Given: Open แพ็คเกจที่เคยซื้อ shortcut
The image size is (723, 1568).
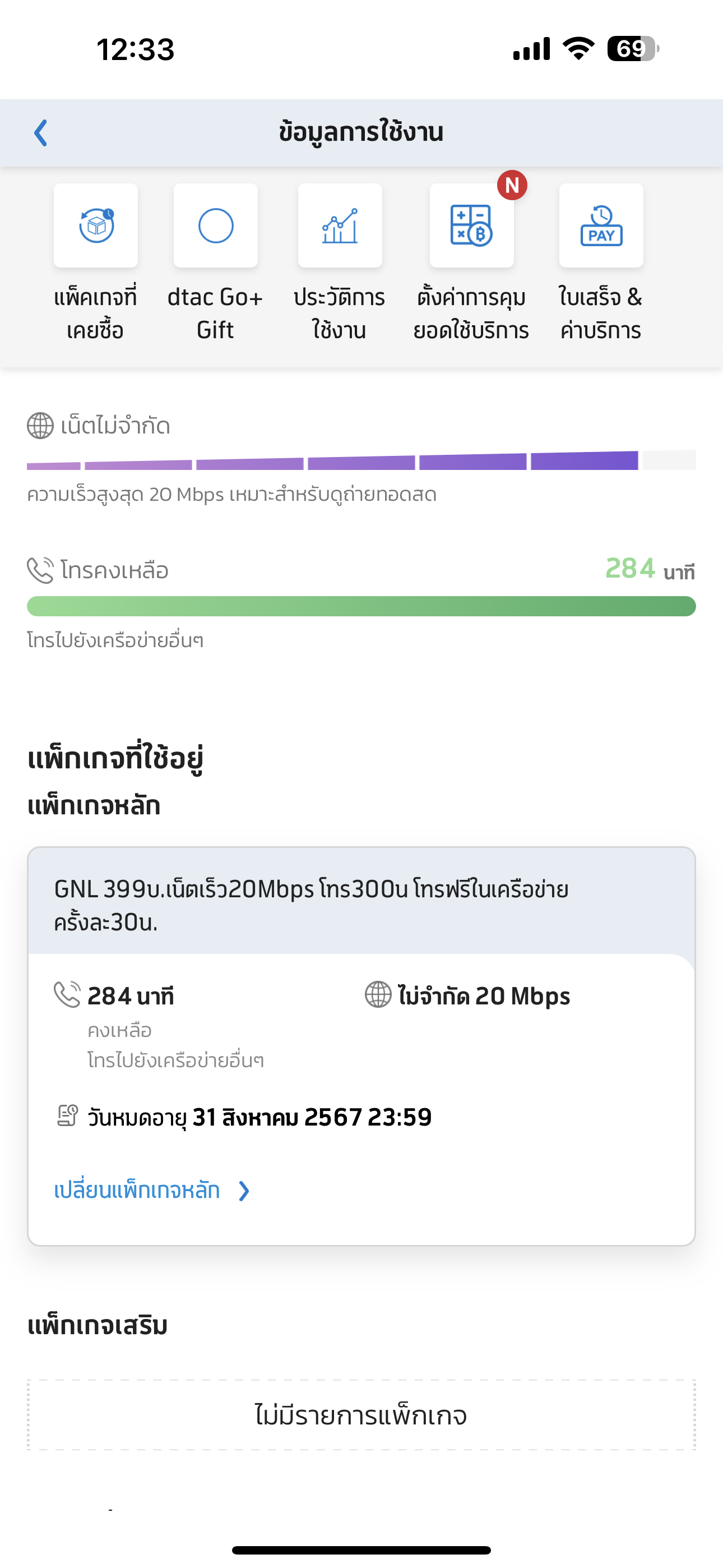Looking at the screenshot, I should [x=95, y=263].
